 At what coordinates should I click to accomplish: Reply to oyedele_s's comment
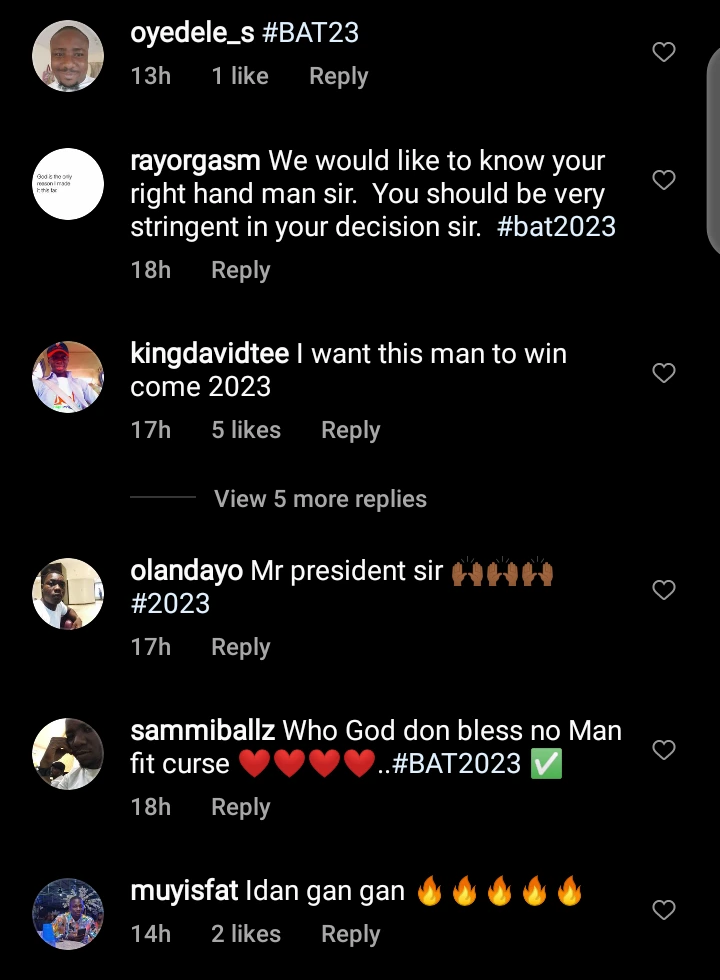(x=338, y=77)
